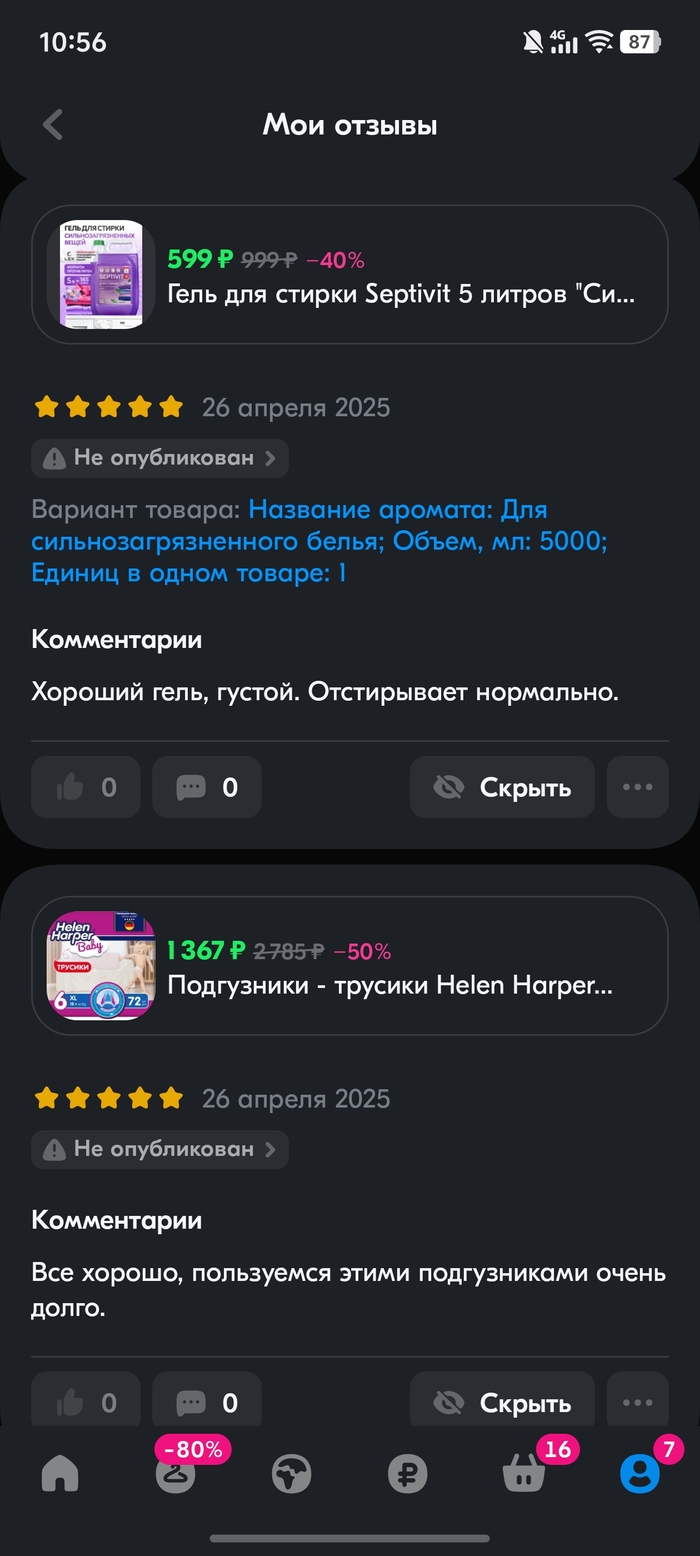The width and height of the screenshot is (700, 1556).
Task: Open Не опубликован status on Septivit review
Action: click(x=160, y=459)
